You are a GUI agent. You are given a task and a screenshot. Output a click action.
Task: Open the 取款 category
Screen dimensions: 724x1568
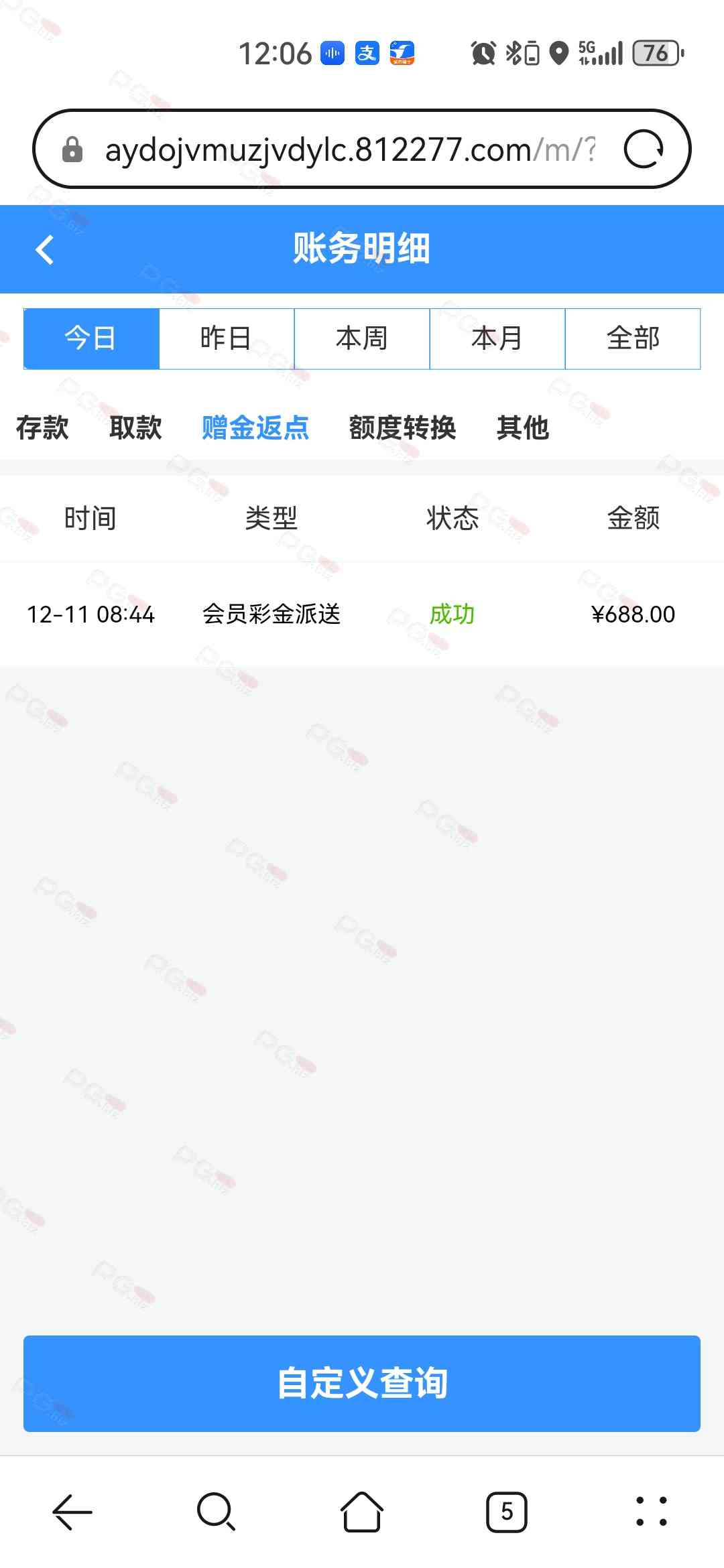[x=135, y=428]
